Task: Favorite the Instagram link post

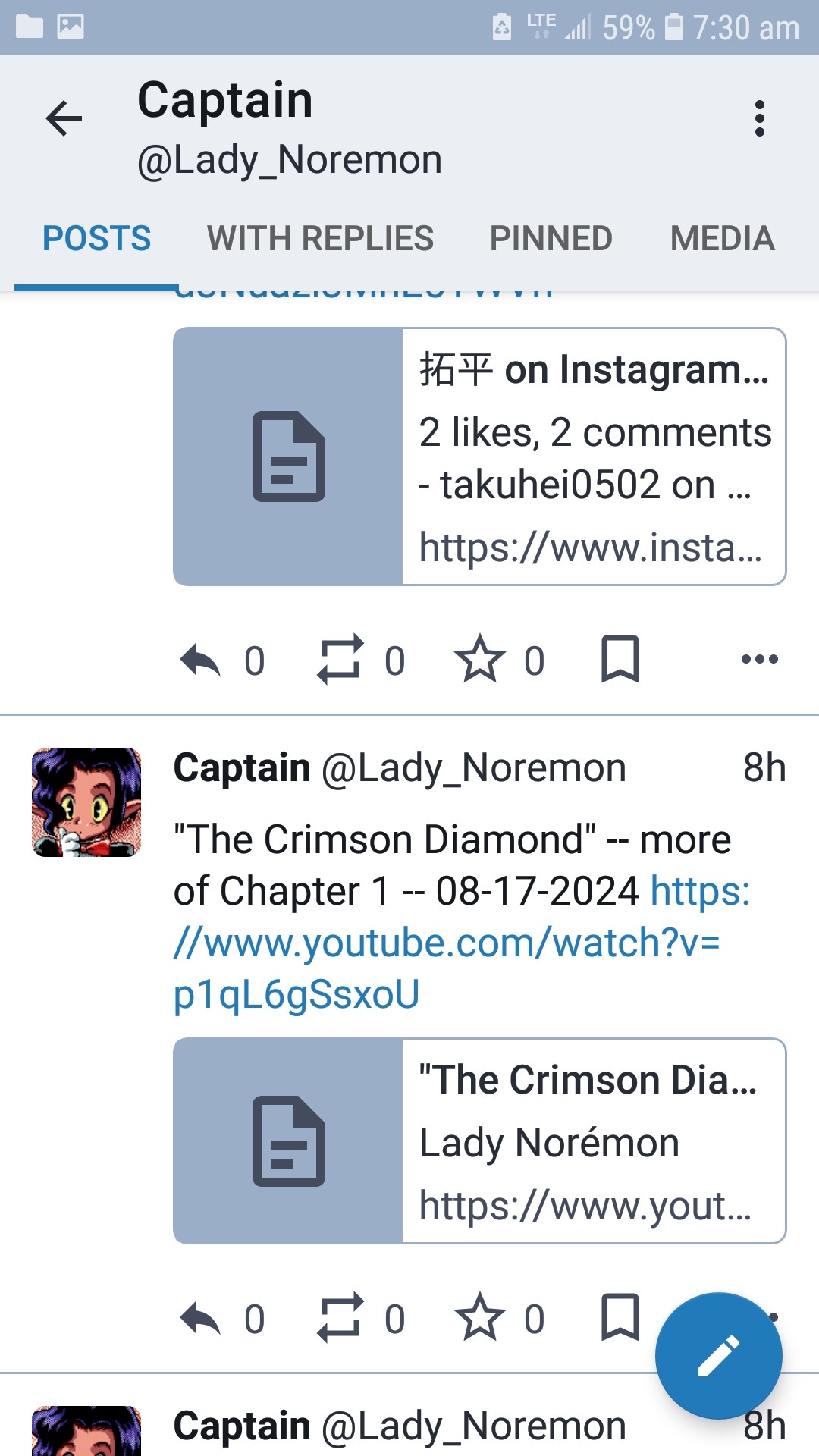Action: coord(479,660)
